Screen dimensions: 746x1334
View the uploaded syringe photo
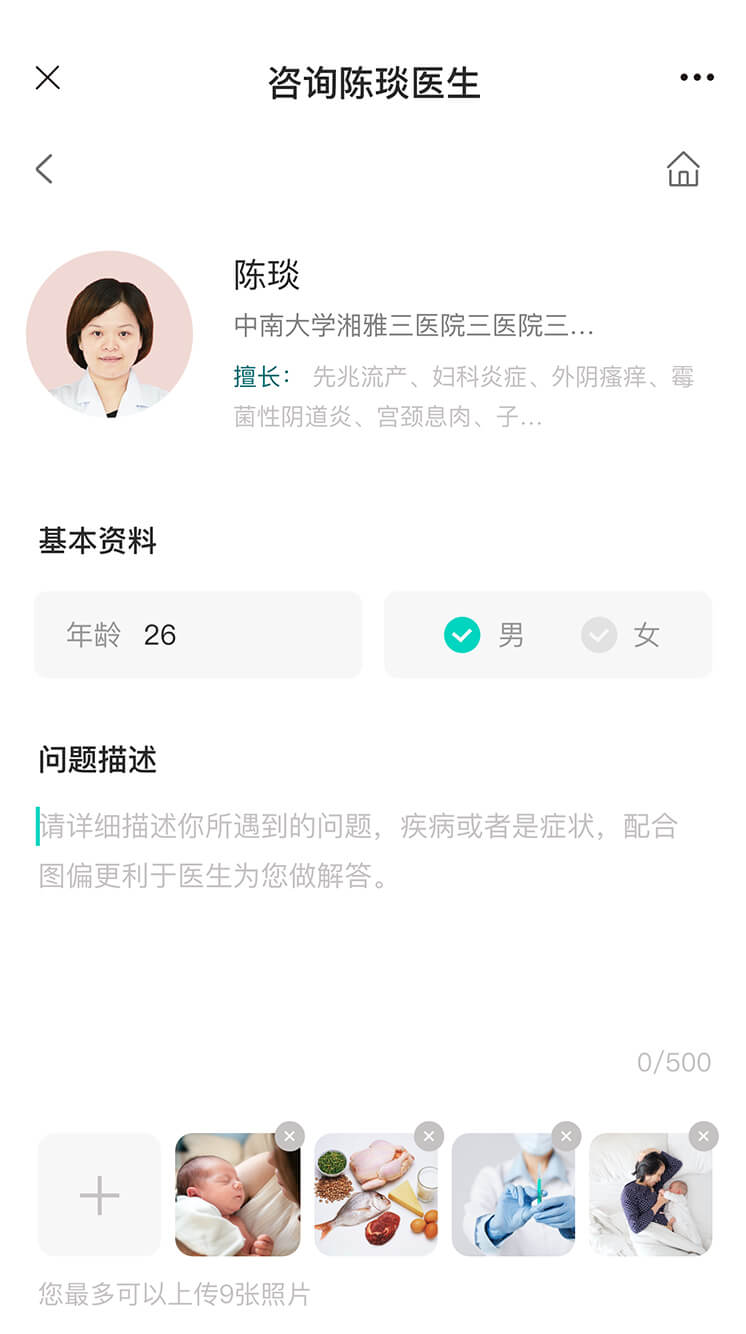pyautogui.click(x=512, y=1198)
